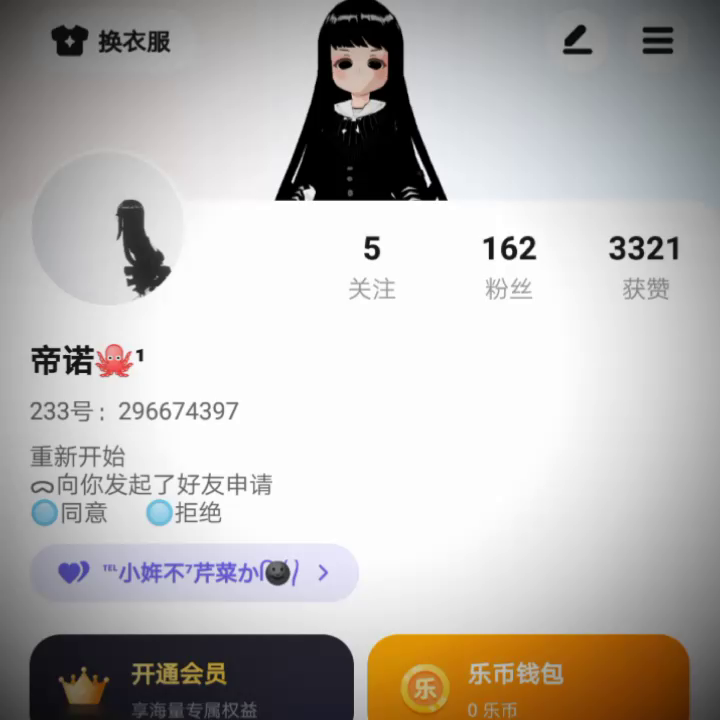
Task: Open the 开通会员 membership card
Action: coord(192,682)
